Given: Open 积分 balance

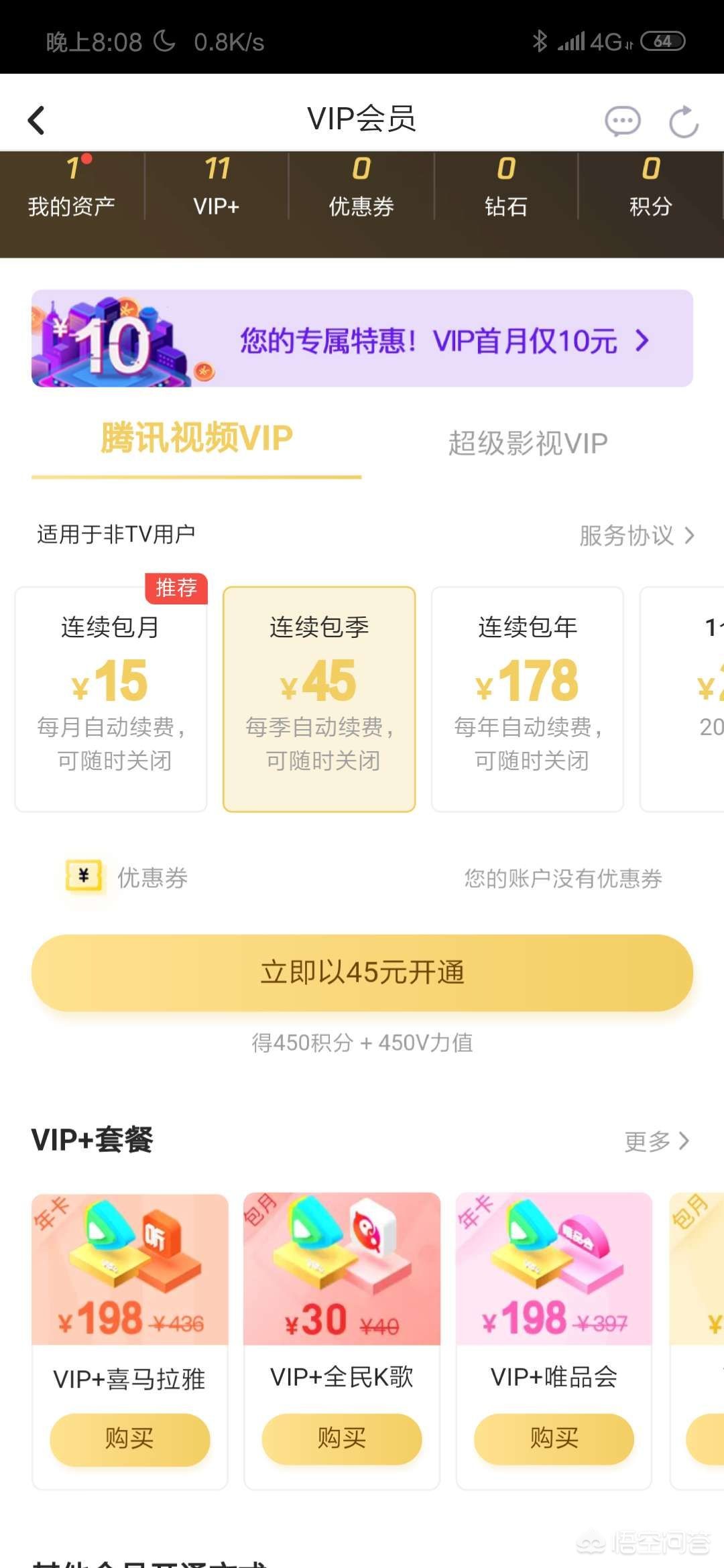Looking at the screenshot, I should 650,188.
